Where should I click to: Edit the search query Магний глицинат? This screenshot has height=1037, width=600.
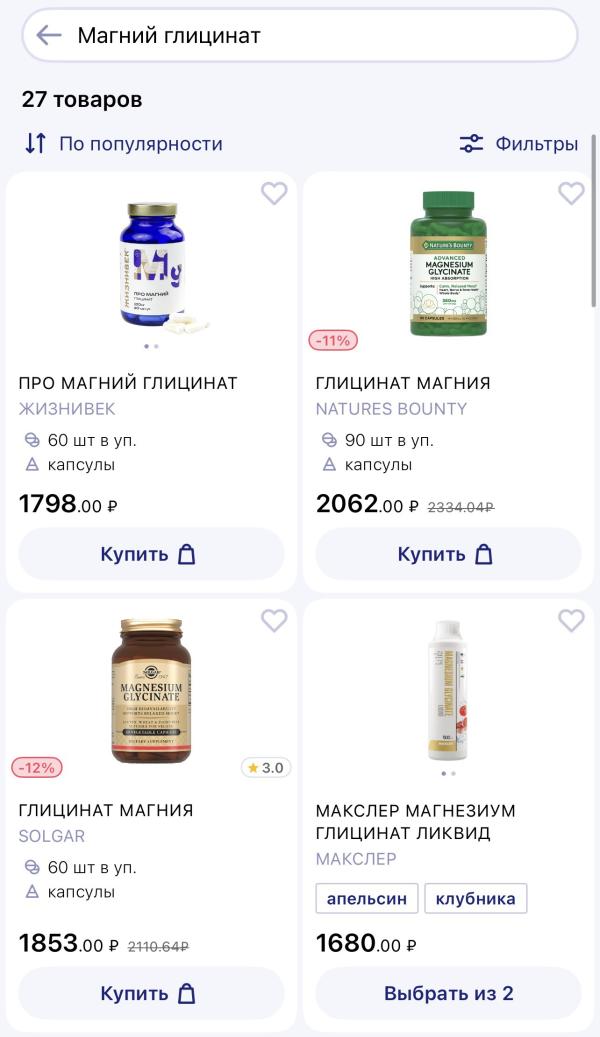[x=300, y=36]
